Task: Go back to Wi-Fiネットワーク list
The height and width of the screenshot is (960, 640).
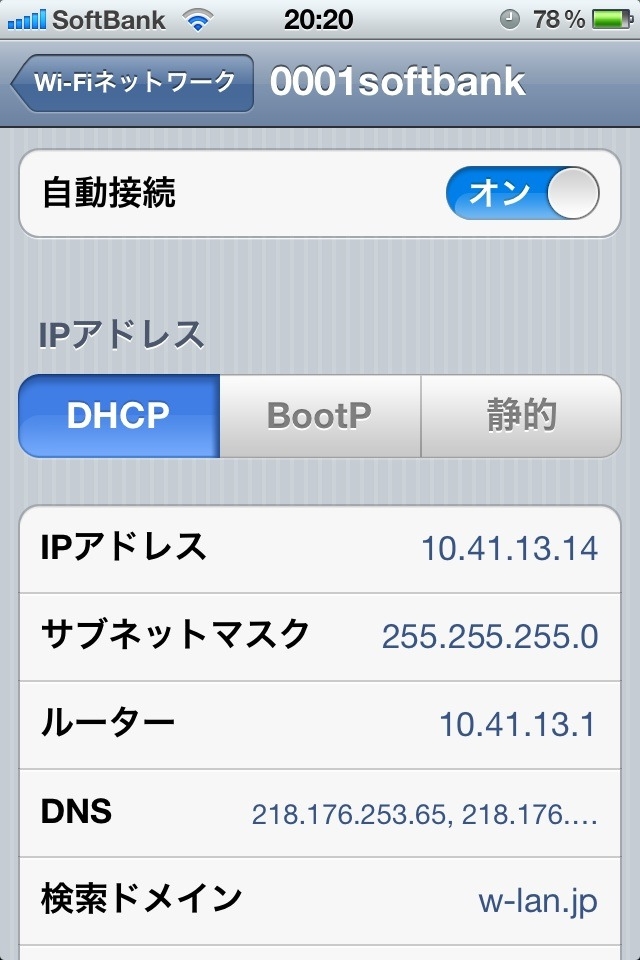Action: pos(132,82)
